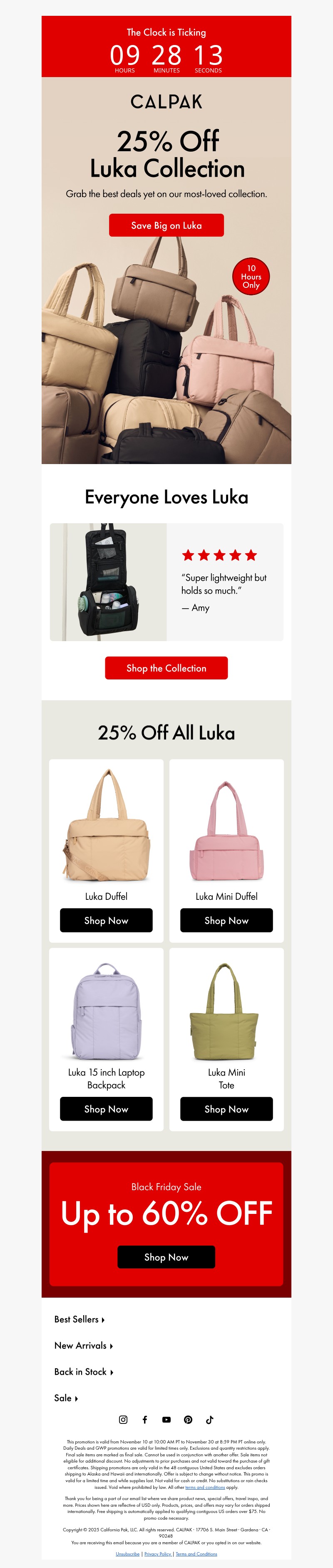Shop Now for the Luka Mini Tote

click(226, 1109)
